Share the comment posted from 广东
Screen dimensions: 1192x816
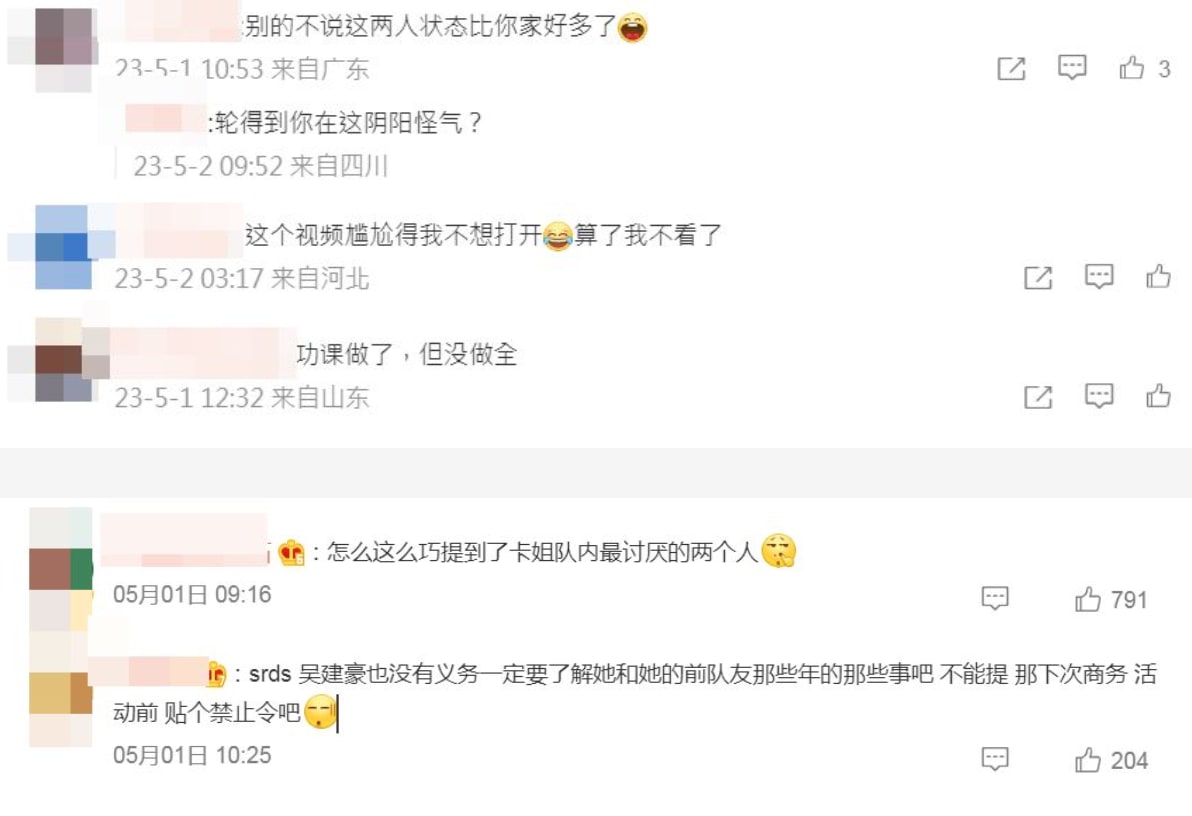click(1011, 68)
